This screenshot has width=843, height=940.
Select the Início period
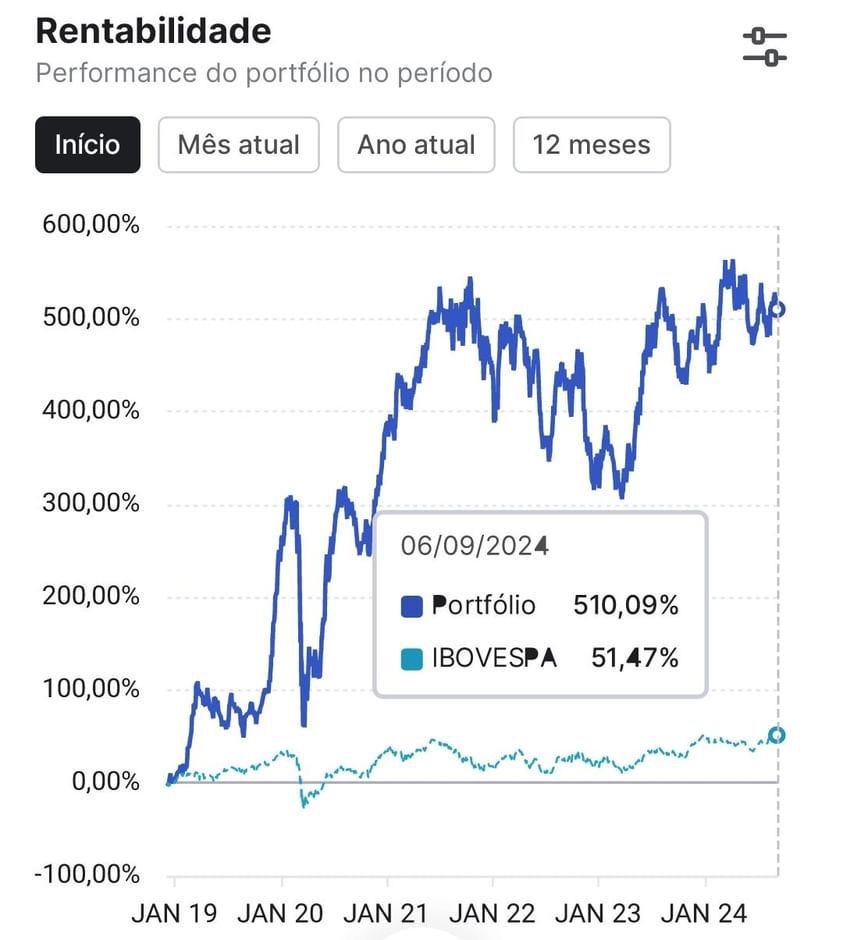pos(87,144)
